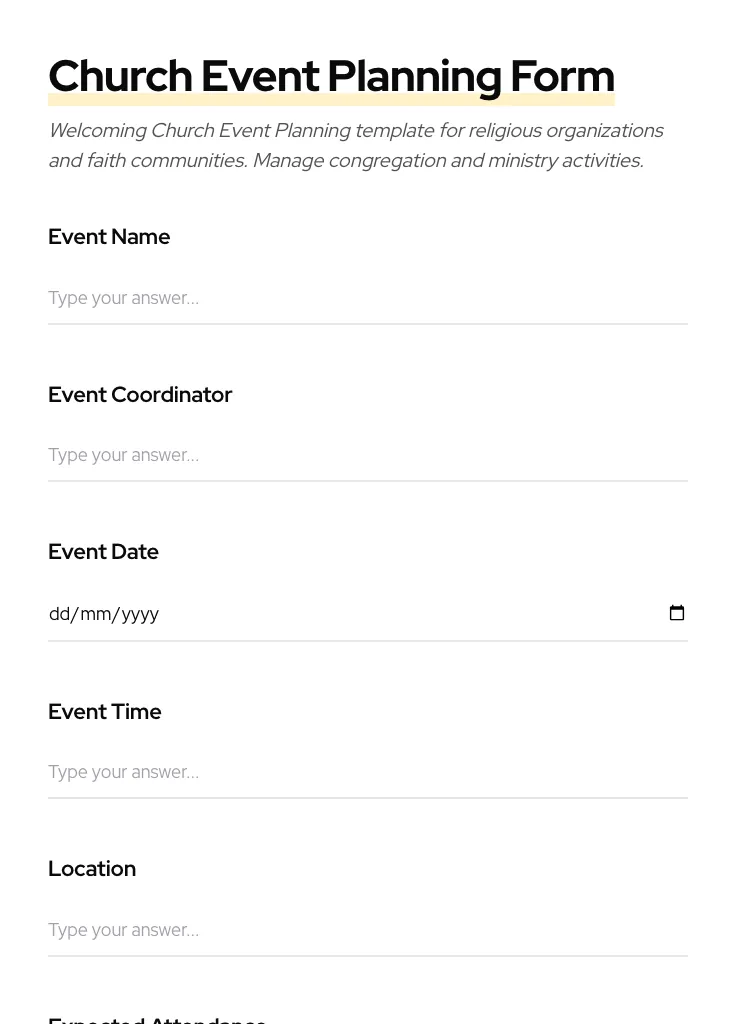Open the calendar date picker icon

tap(677, 613)
